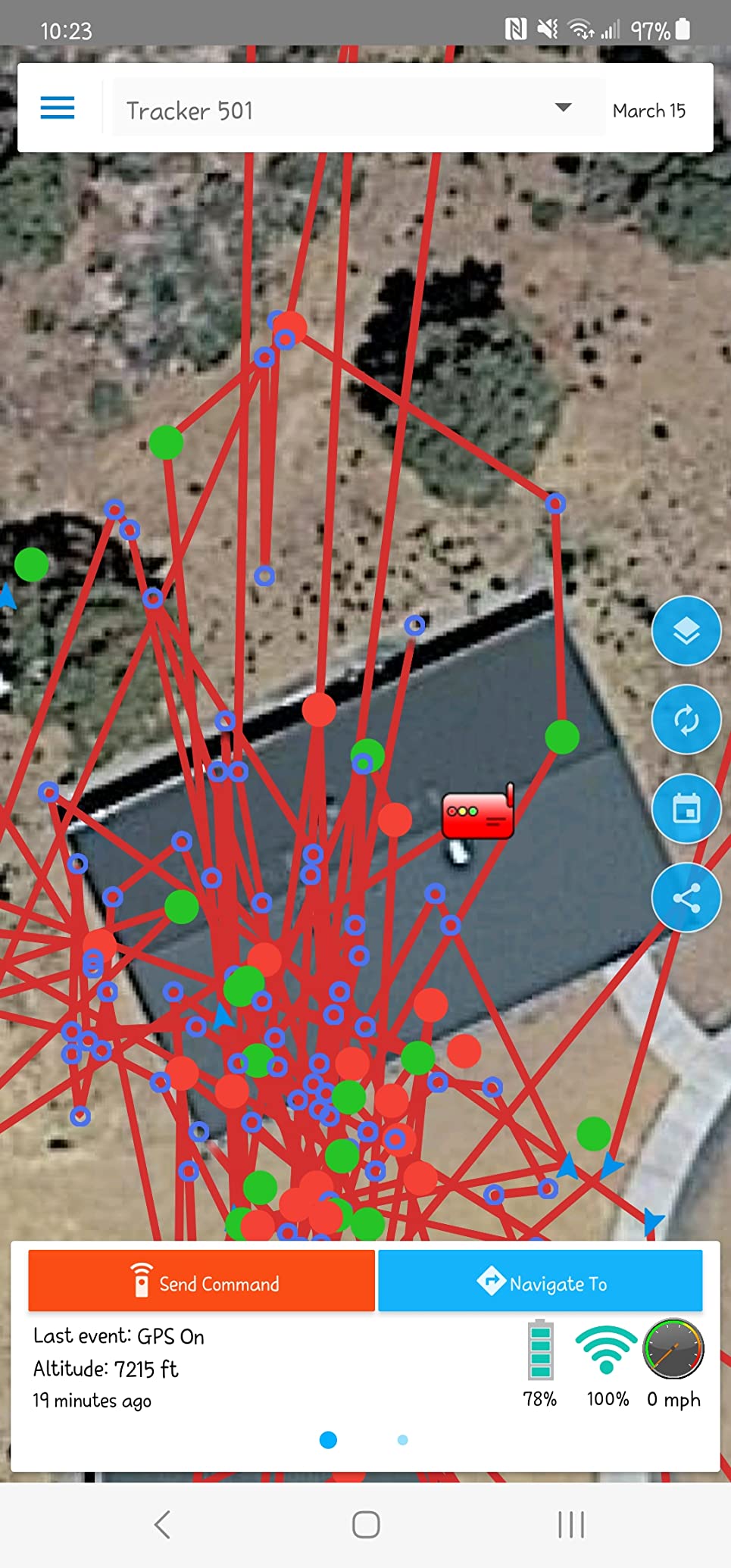Open the calendar date picker
This screenshot has height=1568, width=731.
(x=686, y=808)
